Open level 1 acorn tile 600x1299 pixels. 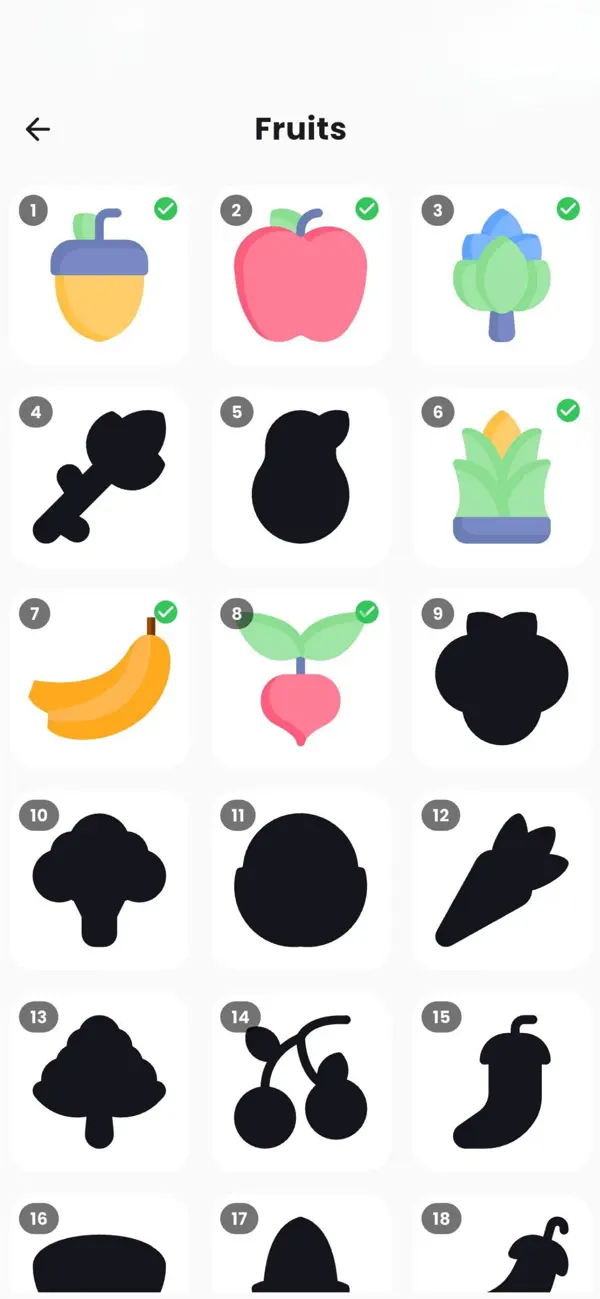click(x=100, y=276)
